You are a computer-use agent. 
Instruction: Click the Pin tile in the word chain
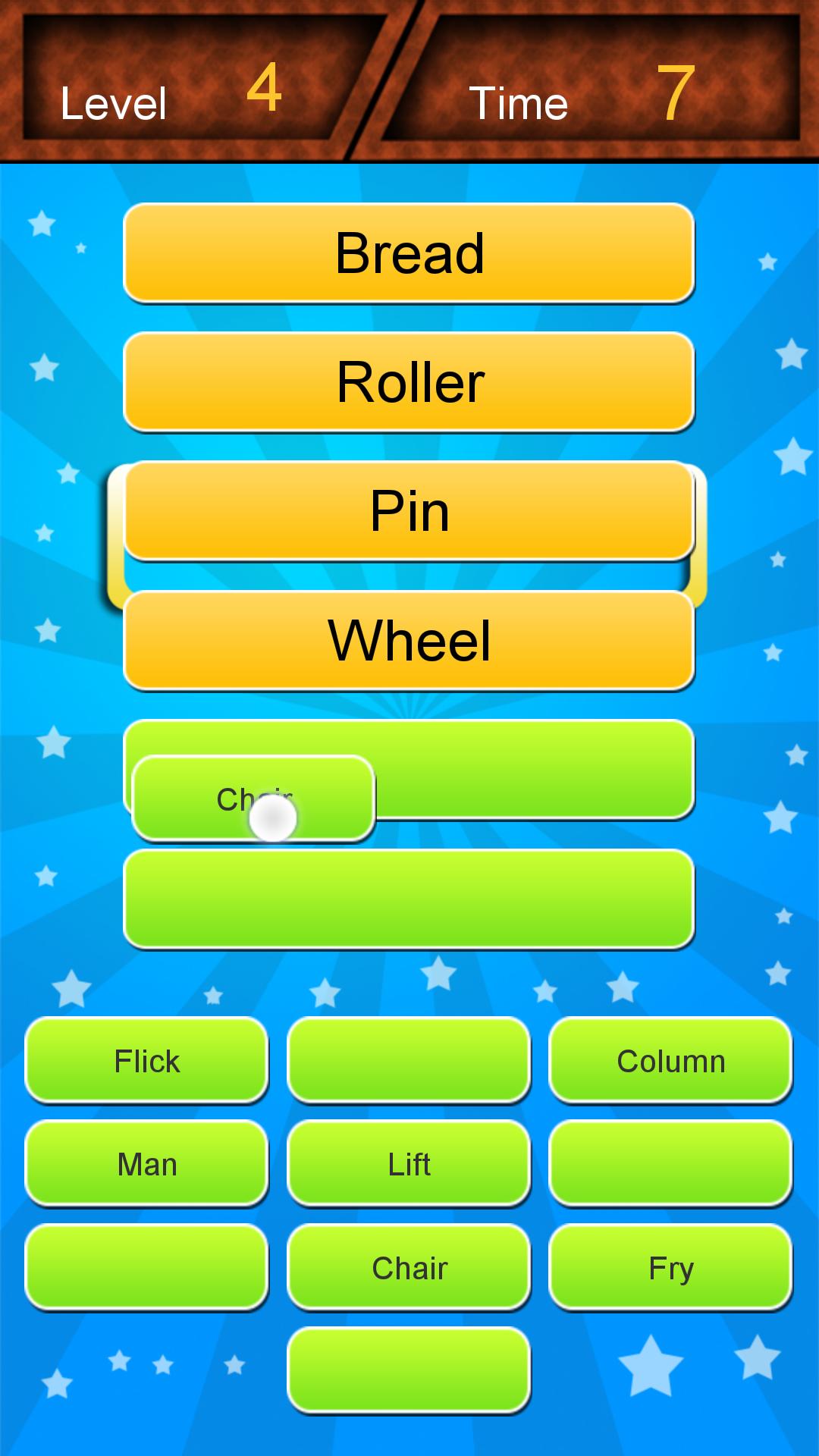click(x=409, y=510)
